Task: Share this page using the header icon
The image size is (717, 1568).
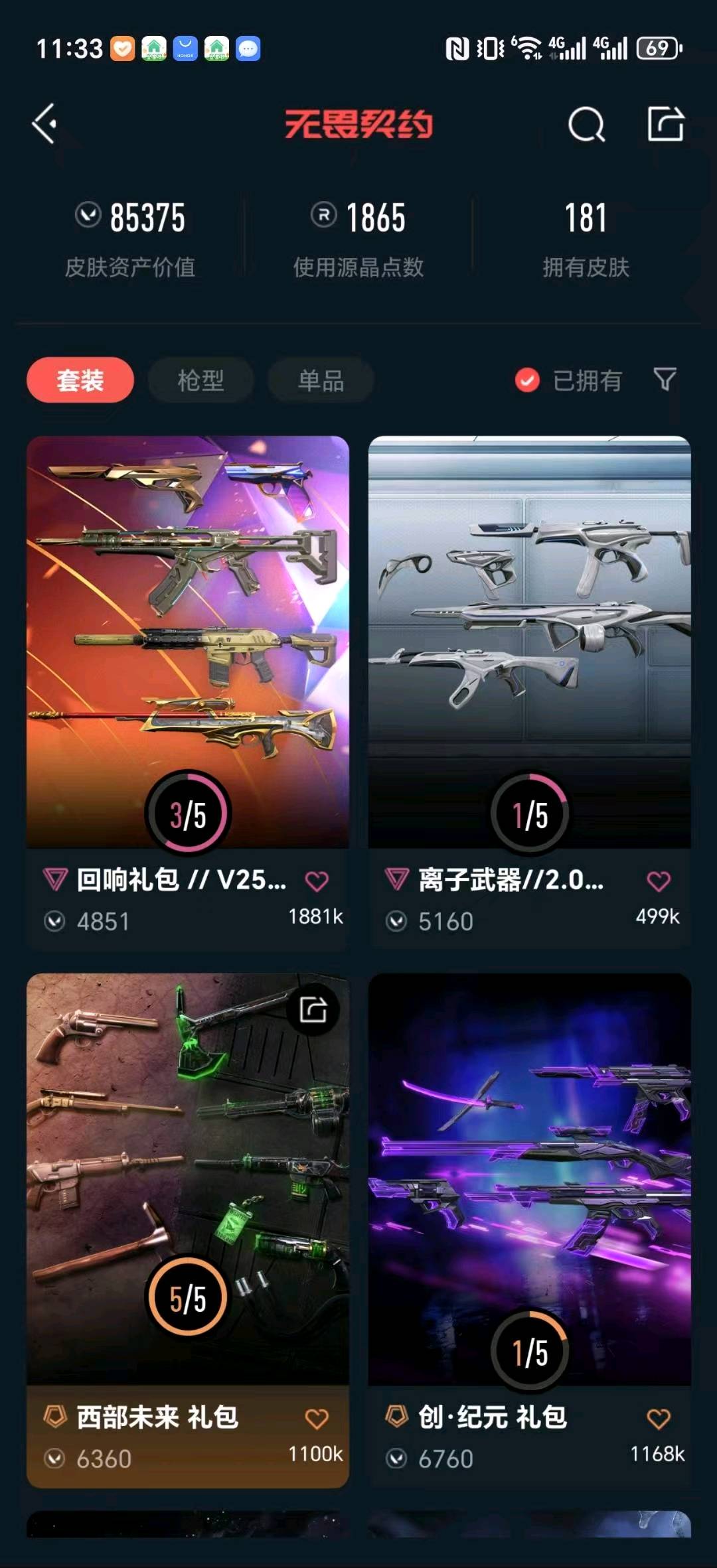Action: coord(665,123)
